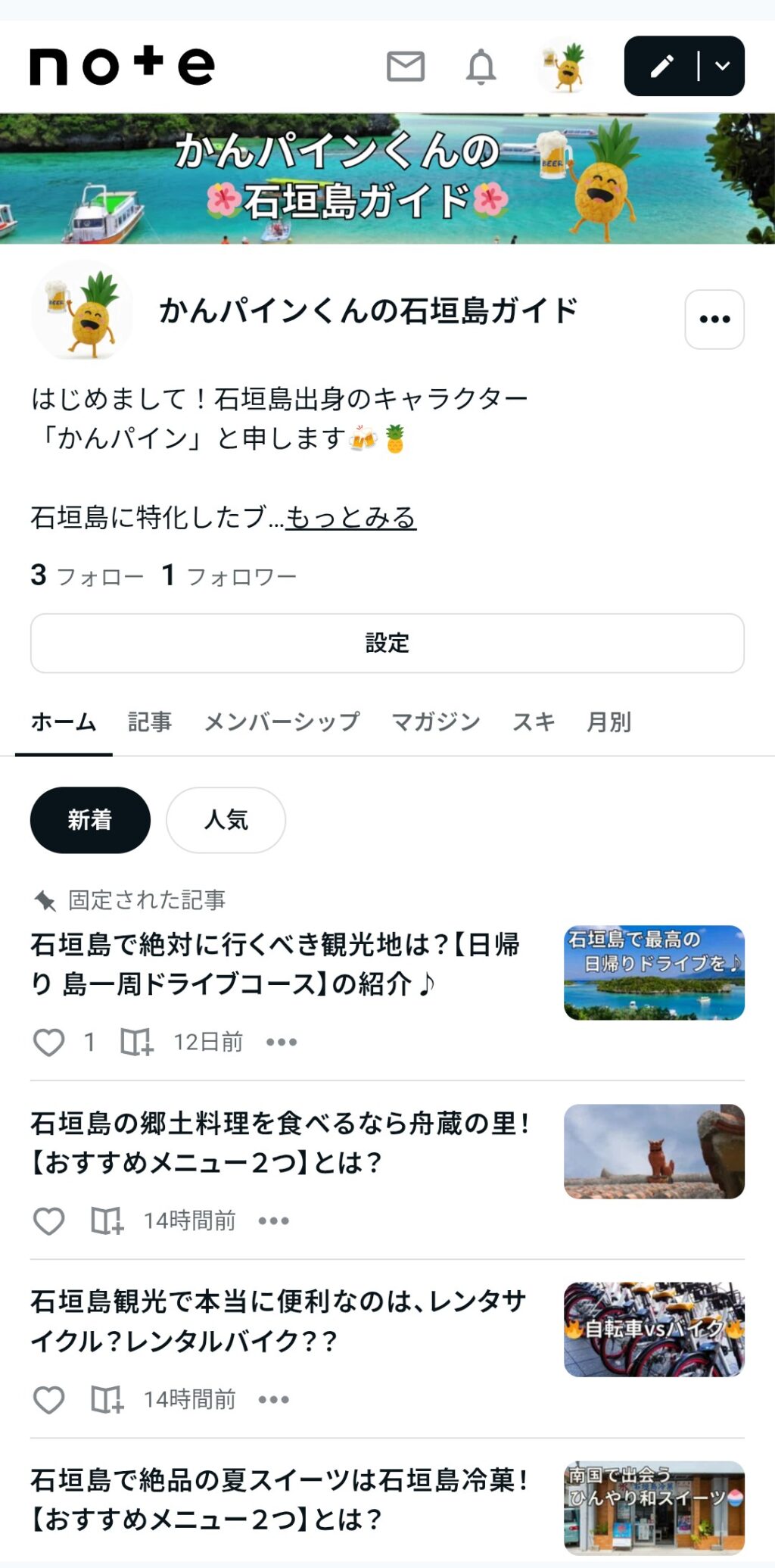Open more options for 舟蔵の里 article
This screenshot has width=775, height=1568.
273,1220
